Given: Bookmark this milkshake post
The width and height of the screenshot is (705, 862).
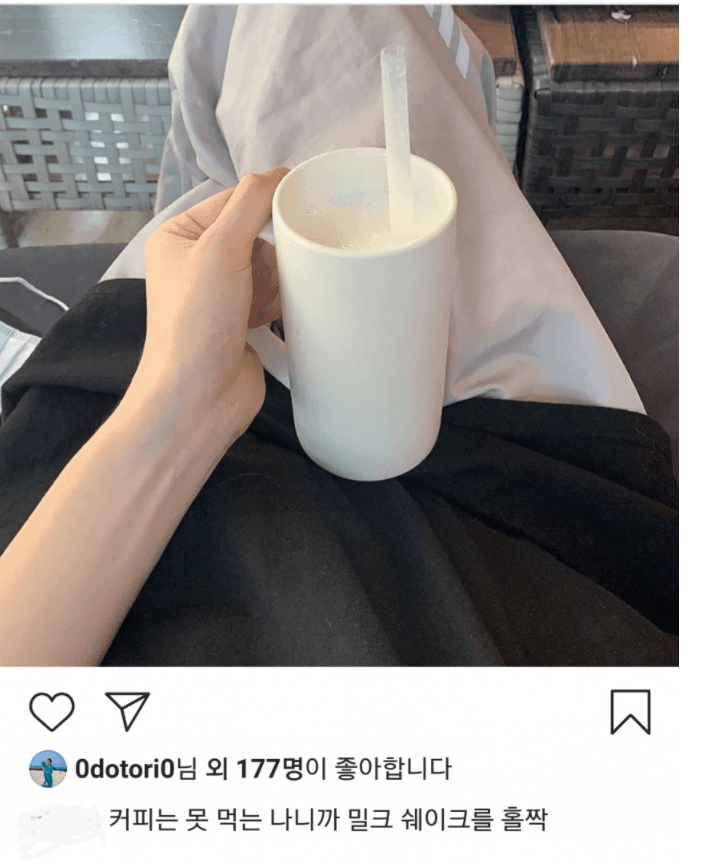Looking at the screenshot, I should pos(630,711).
